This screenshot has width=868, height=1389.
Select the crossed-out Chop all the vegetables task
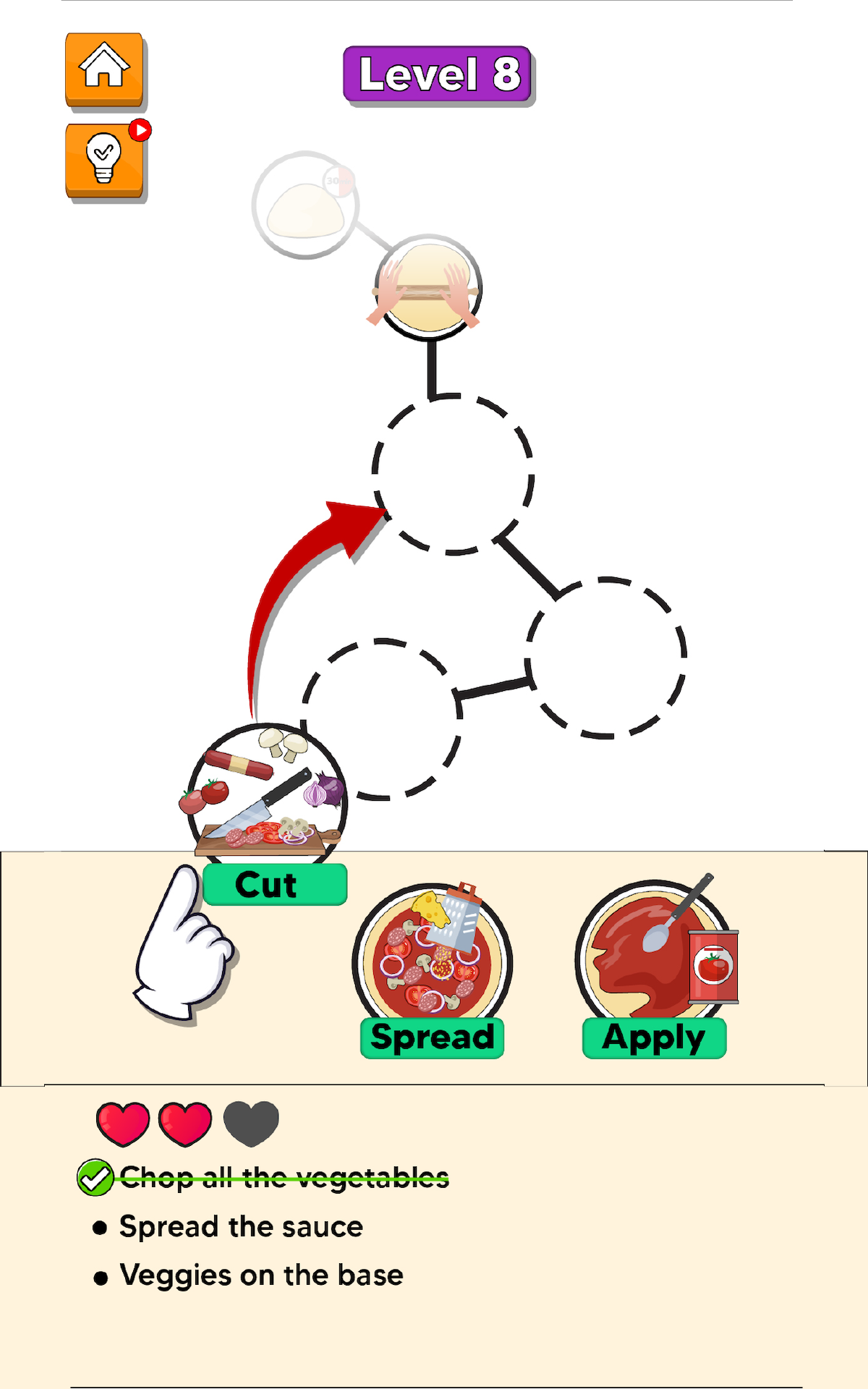(x=282, y=1175)
